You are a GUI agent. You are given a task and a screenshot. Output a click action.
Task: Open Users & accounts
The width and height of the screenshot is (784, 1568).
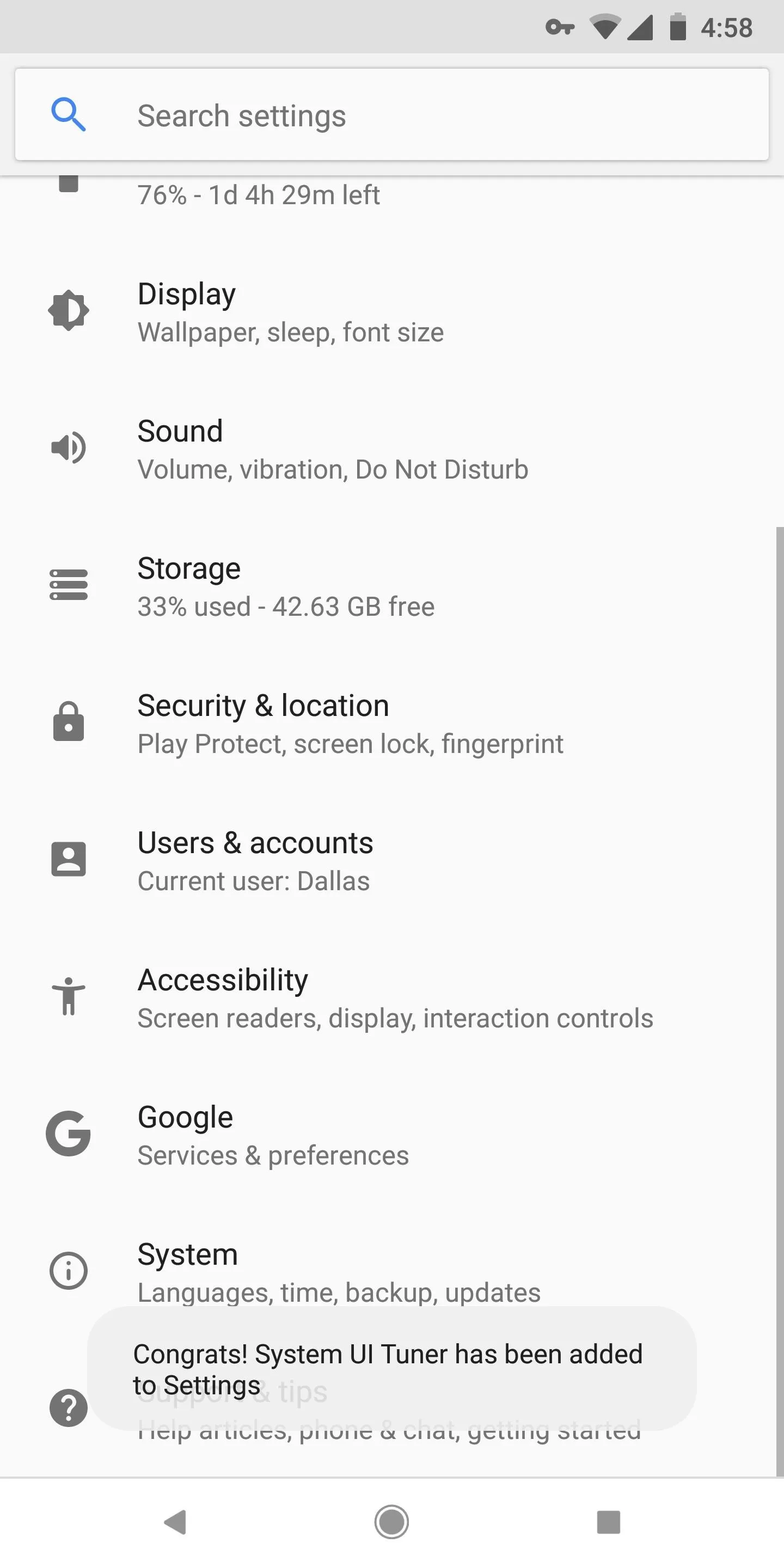tap(392, 861)
